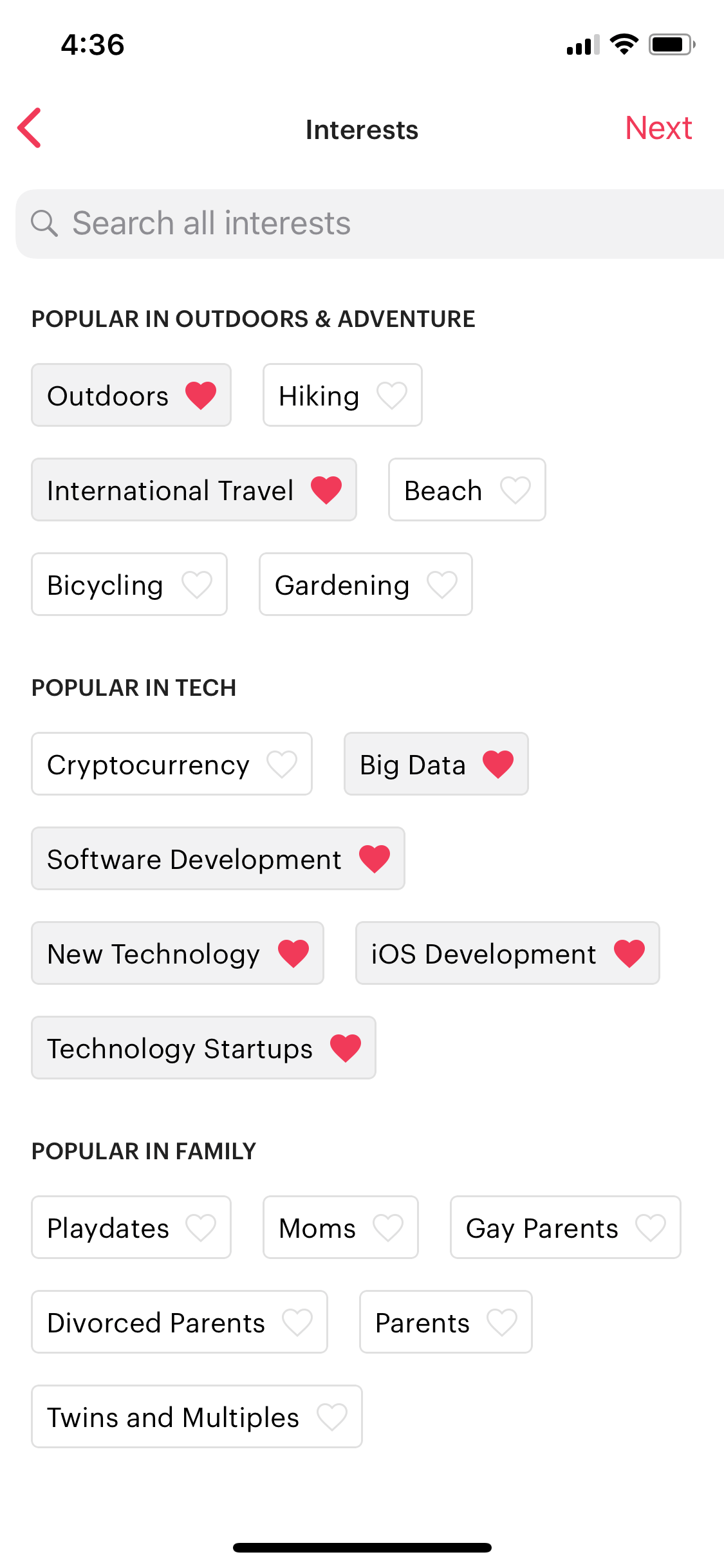Viewport: 724px width, 1568px height.
Task: Deselect New Technology interest
Action: pyautogui.click(x=178, y=953)
